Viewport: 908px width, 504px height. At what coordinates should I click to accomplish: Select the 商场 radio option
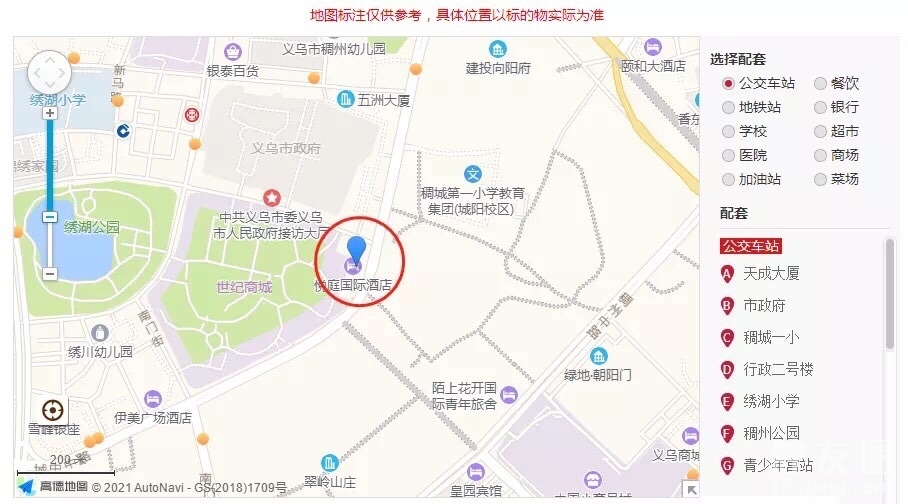(820, 156)
